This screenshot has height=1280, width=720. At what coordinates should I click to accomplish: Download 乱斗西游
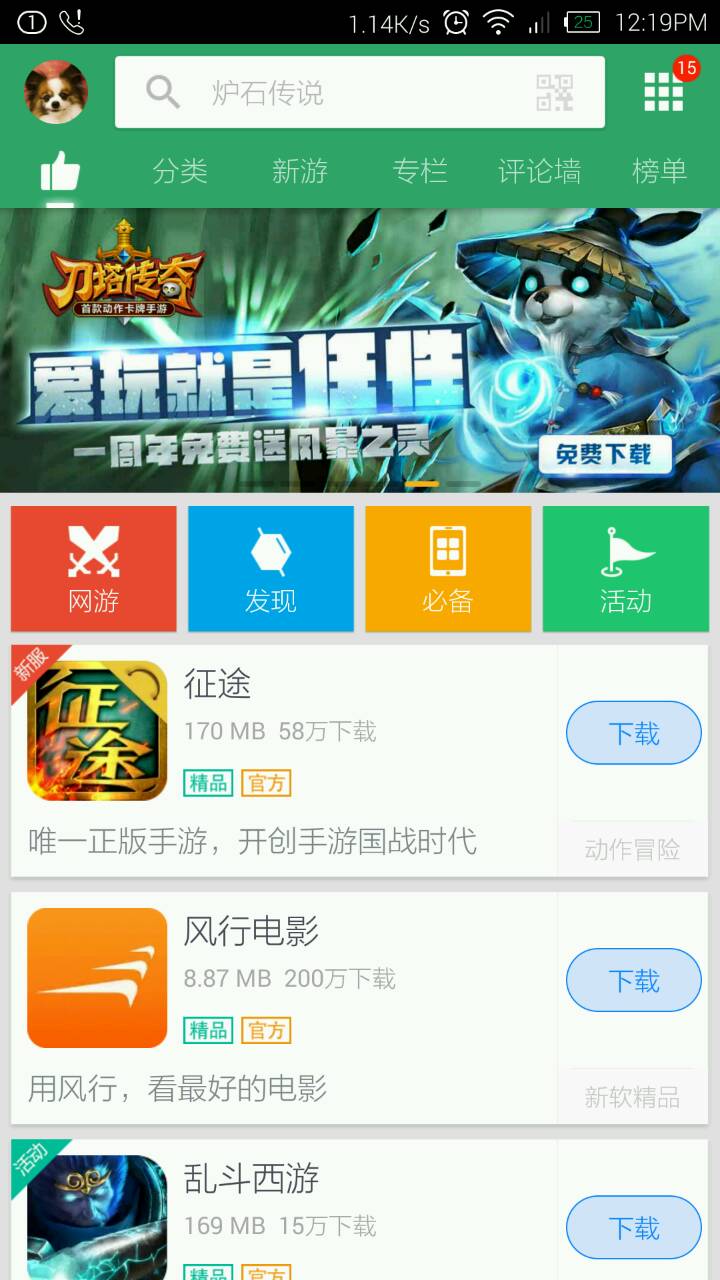[634, 1227]
